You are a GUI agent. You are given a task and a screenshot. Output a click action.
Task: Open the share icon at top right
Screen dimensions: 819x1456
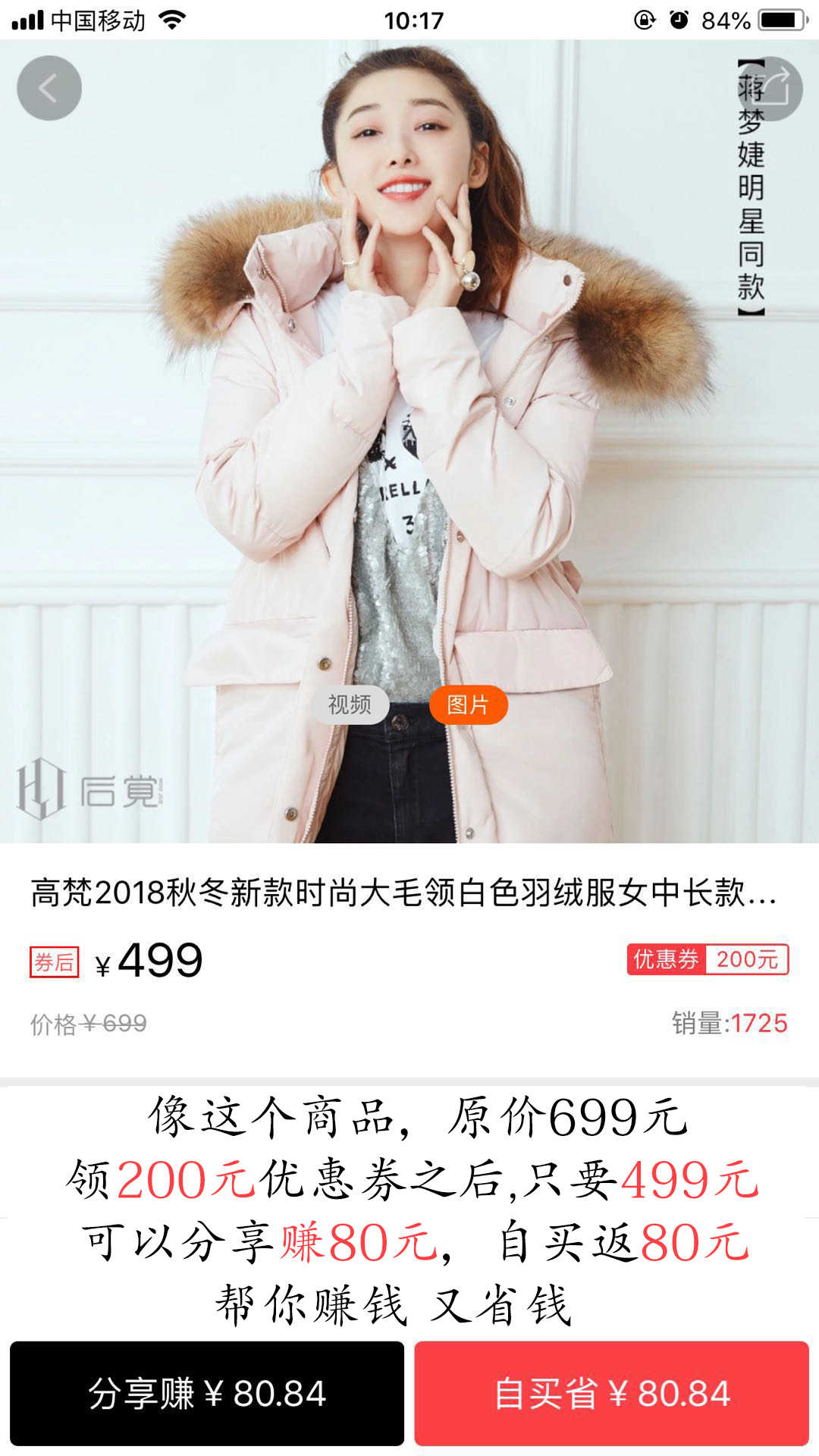pos(771,88)
